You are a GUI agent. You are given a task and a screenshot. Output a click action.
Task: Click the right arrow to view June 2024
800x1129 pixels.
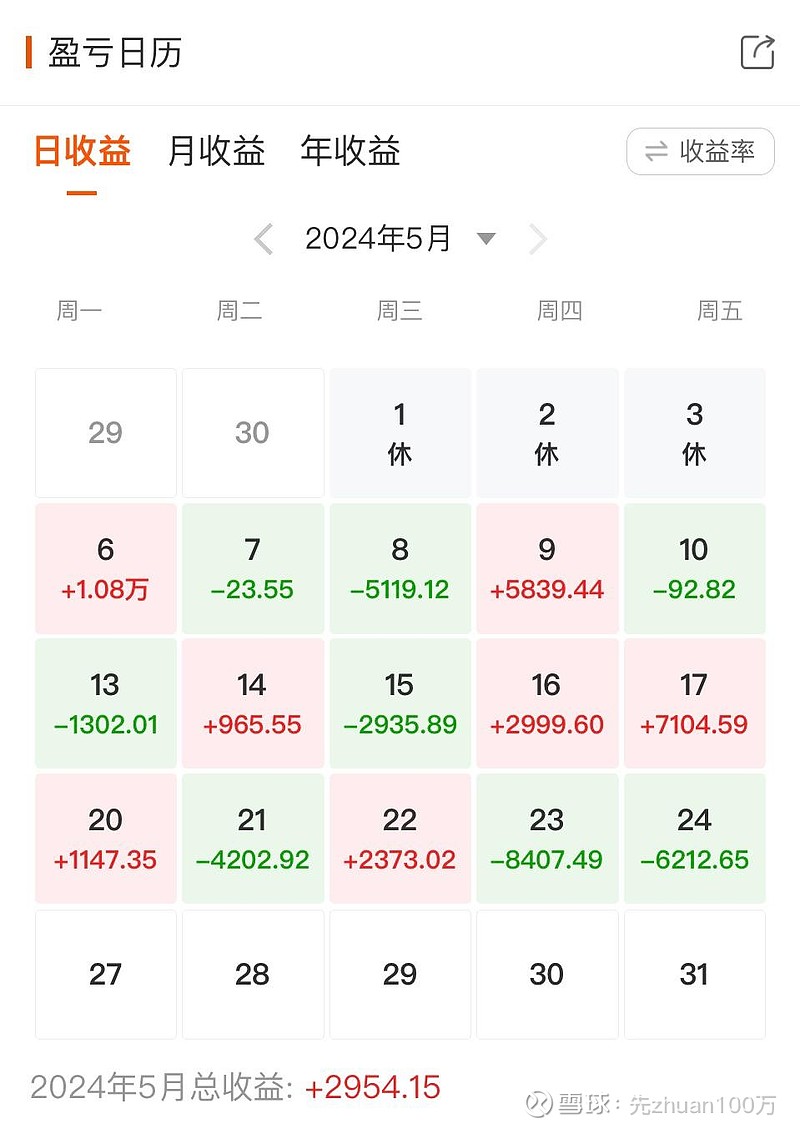(x=538, y=238)
